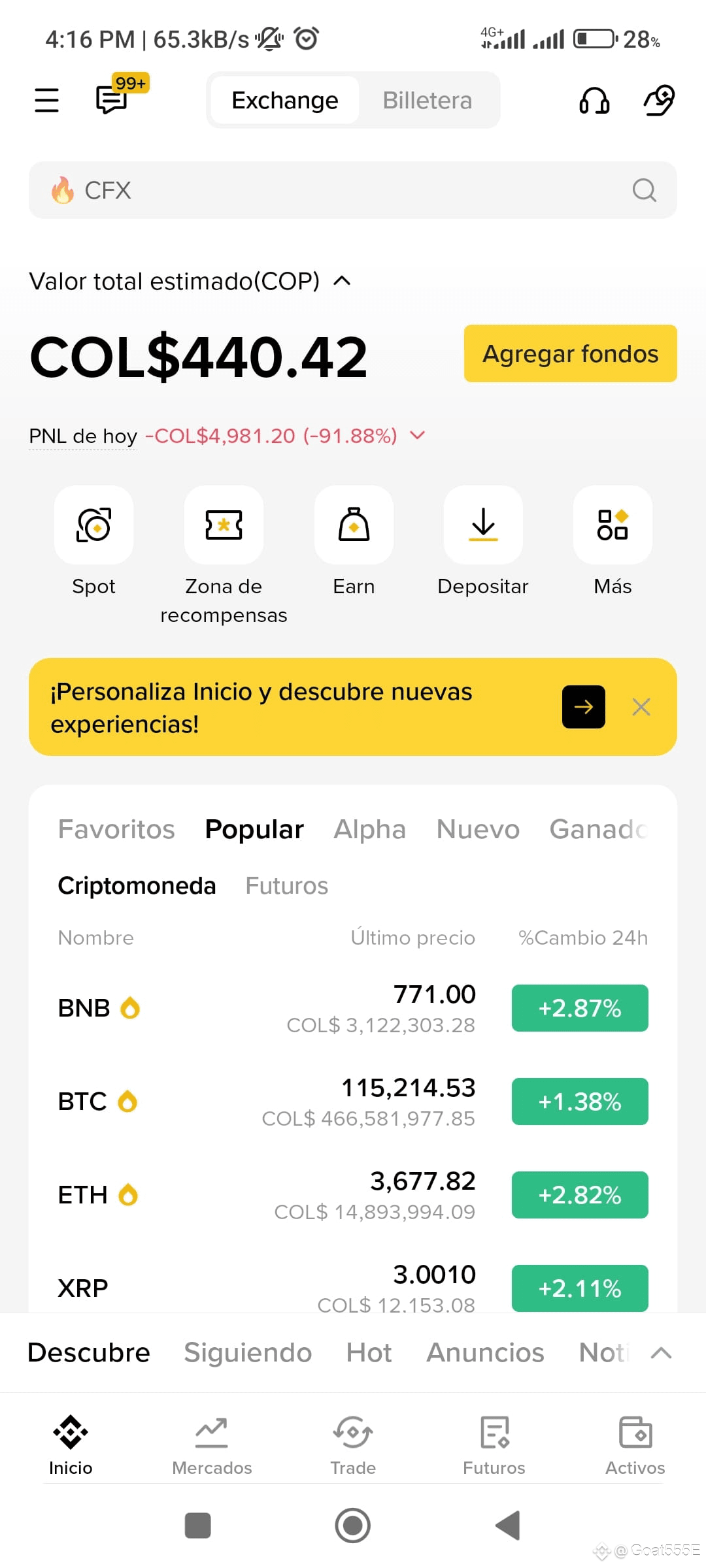Open the Earn shortcut
The width and height of the screenshot is (706, 1568).
pos(354,542)
